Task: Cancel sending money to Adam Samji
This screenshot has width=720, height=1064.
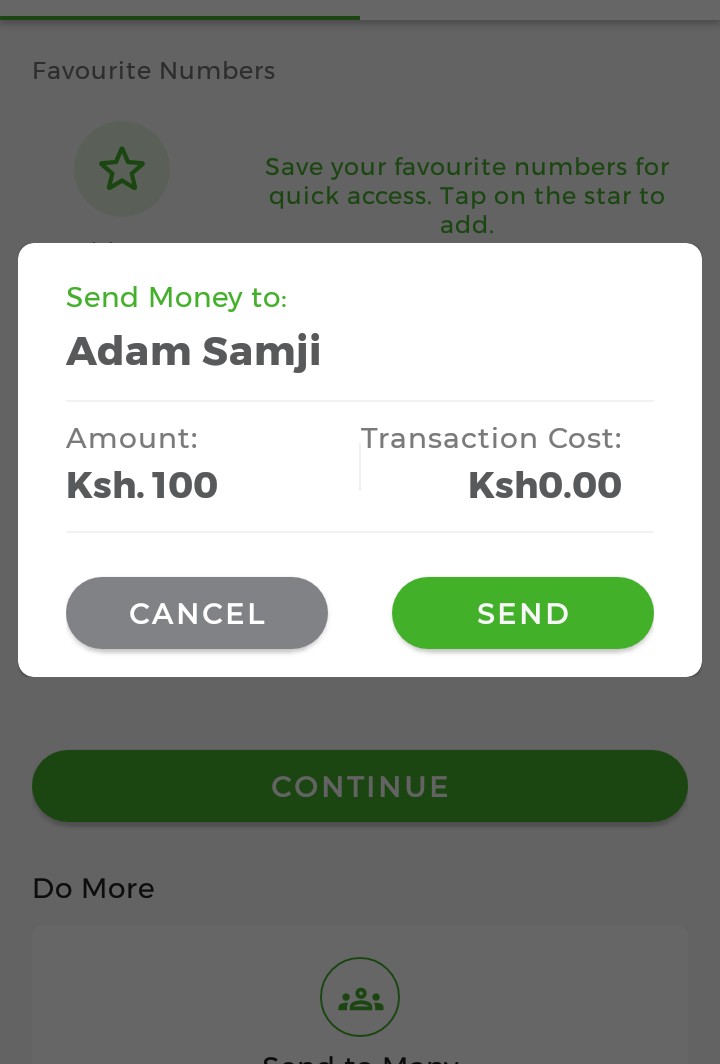Action: [197, 613]
